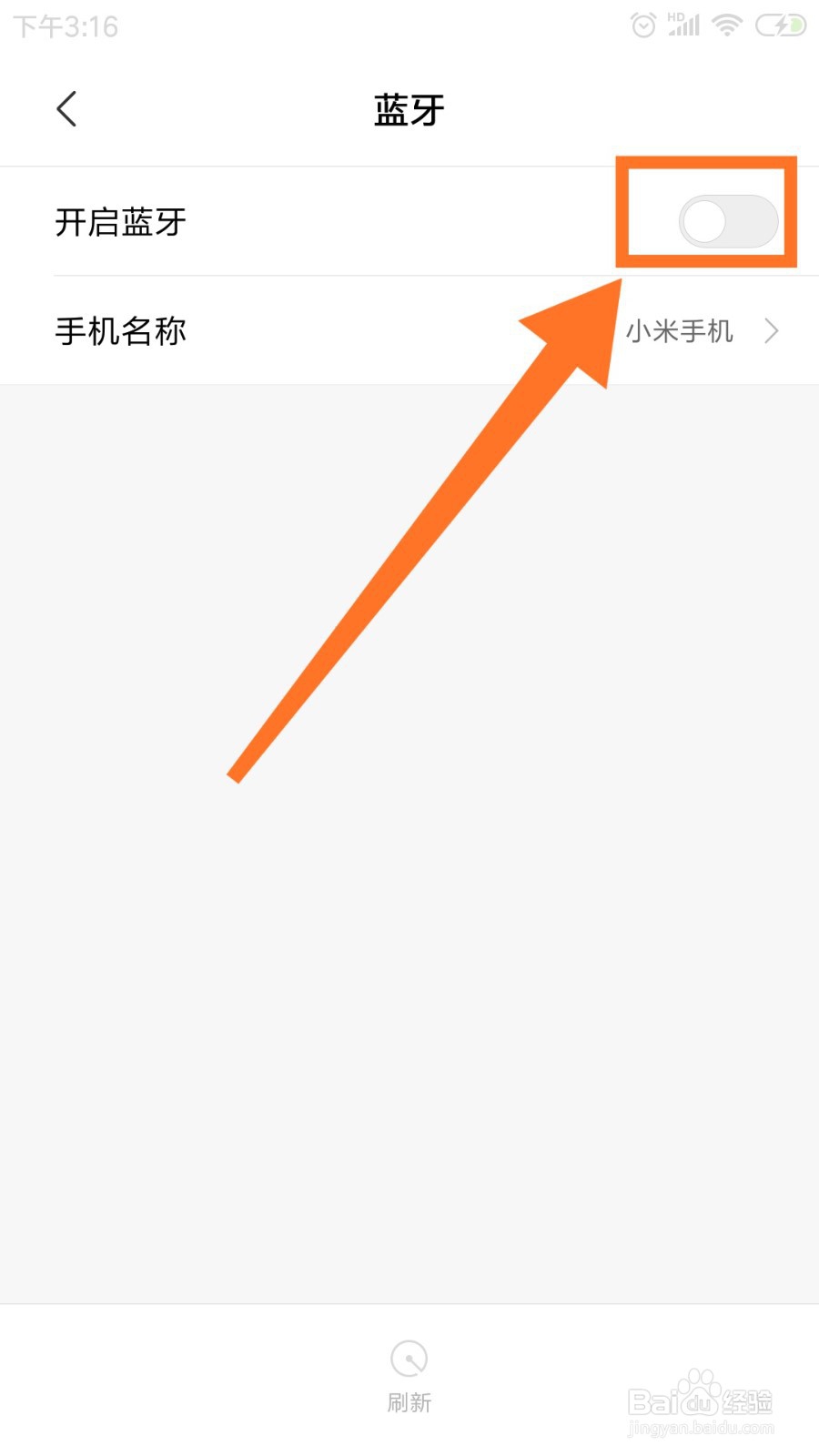This screenshot has height=1456, width=819.
Task: Click the alarm clock status bar icon
Action: coord(642,25)
